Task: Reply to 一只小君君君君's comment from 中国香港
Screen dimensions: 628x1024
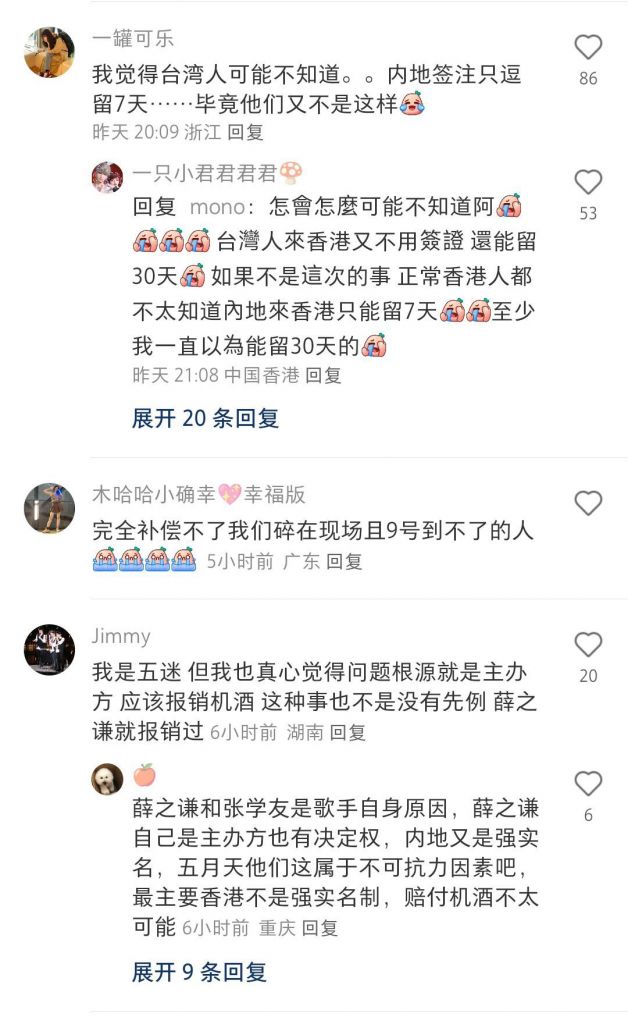Action: (x=323, y=375)
